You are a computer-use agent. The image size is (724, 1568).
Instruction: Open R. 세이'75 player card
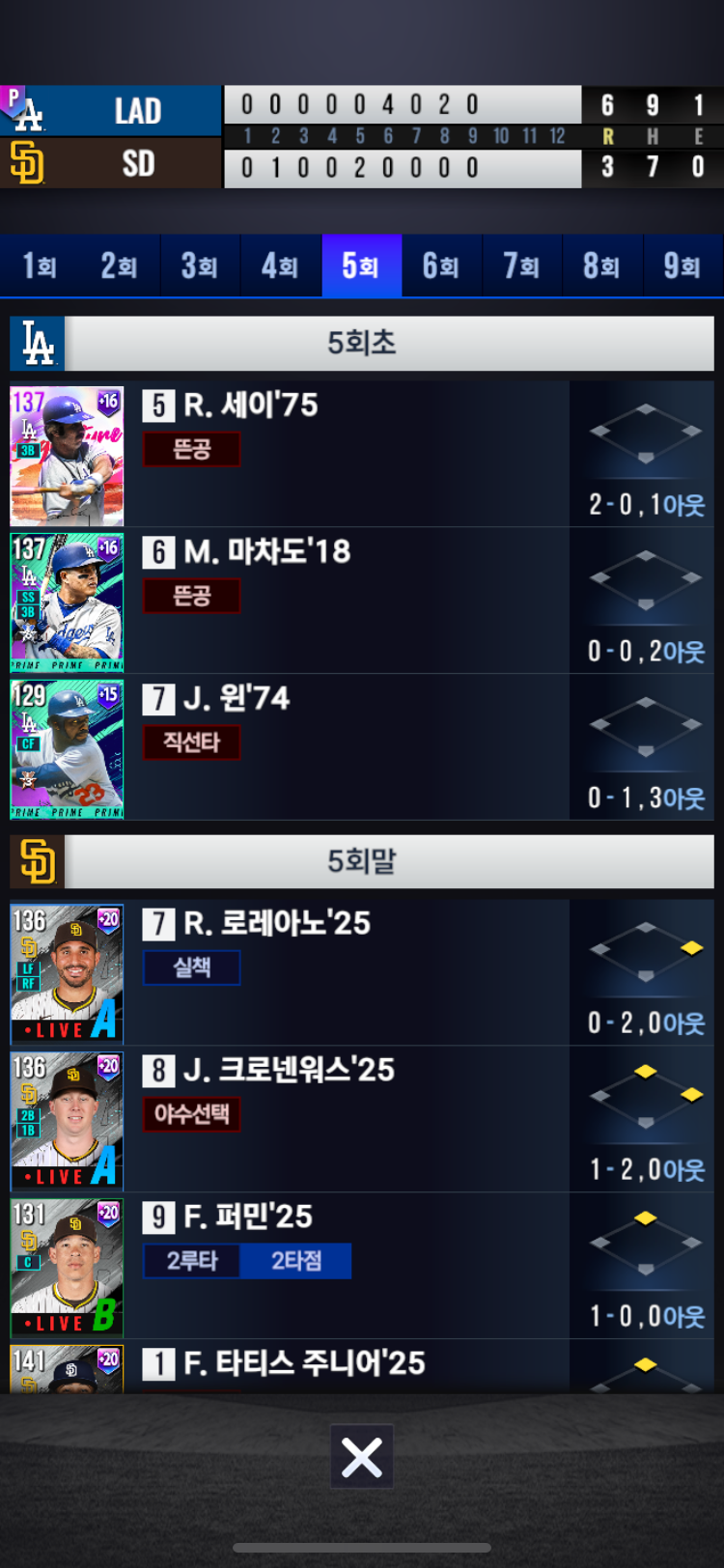(x=67, y=456)
